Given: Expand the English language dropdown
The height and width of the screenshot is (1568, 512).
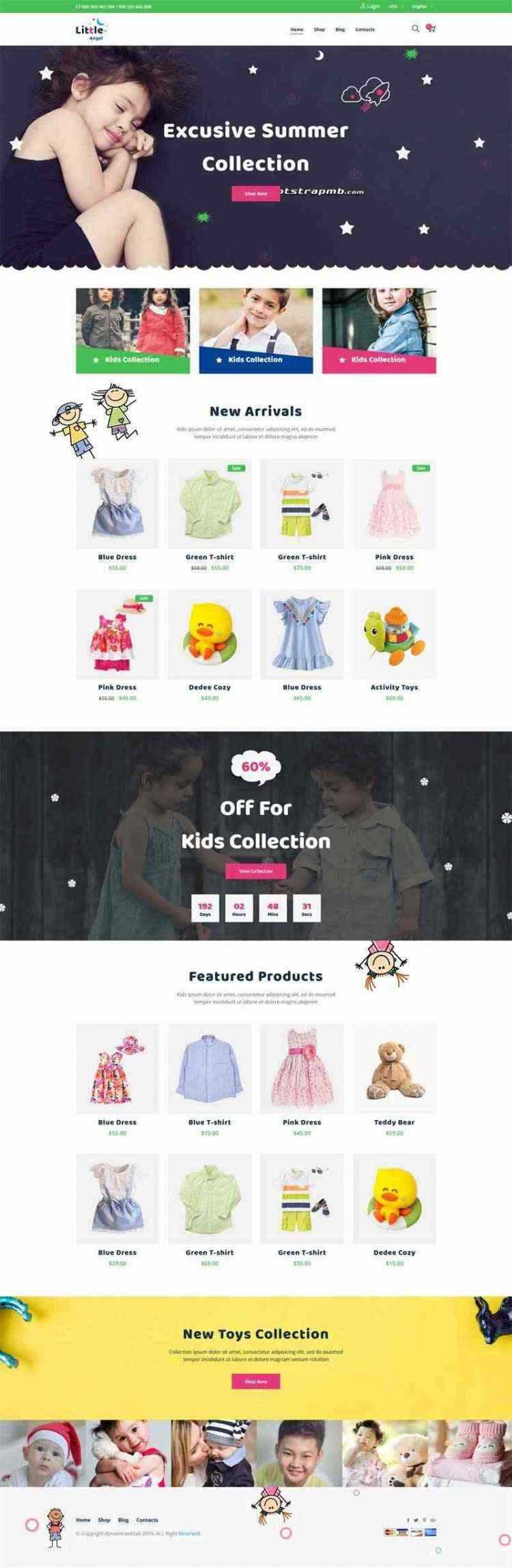Looking at the screenshot, I should coord(421,6).
